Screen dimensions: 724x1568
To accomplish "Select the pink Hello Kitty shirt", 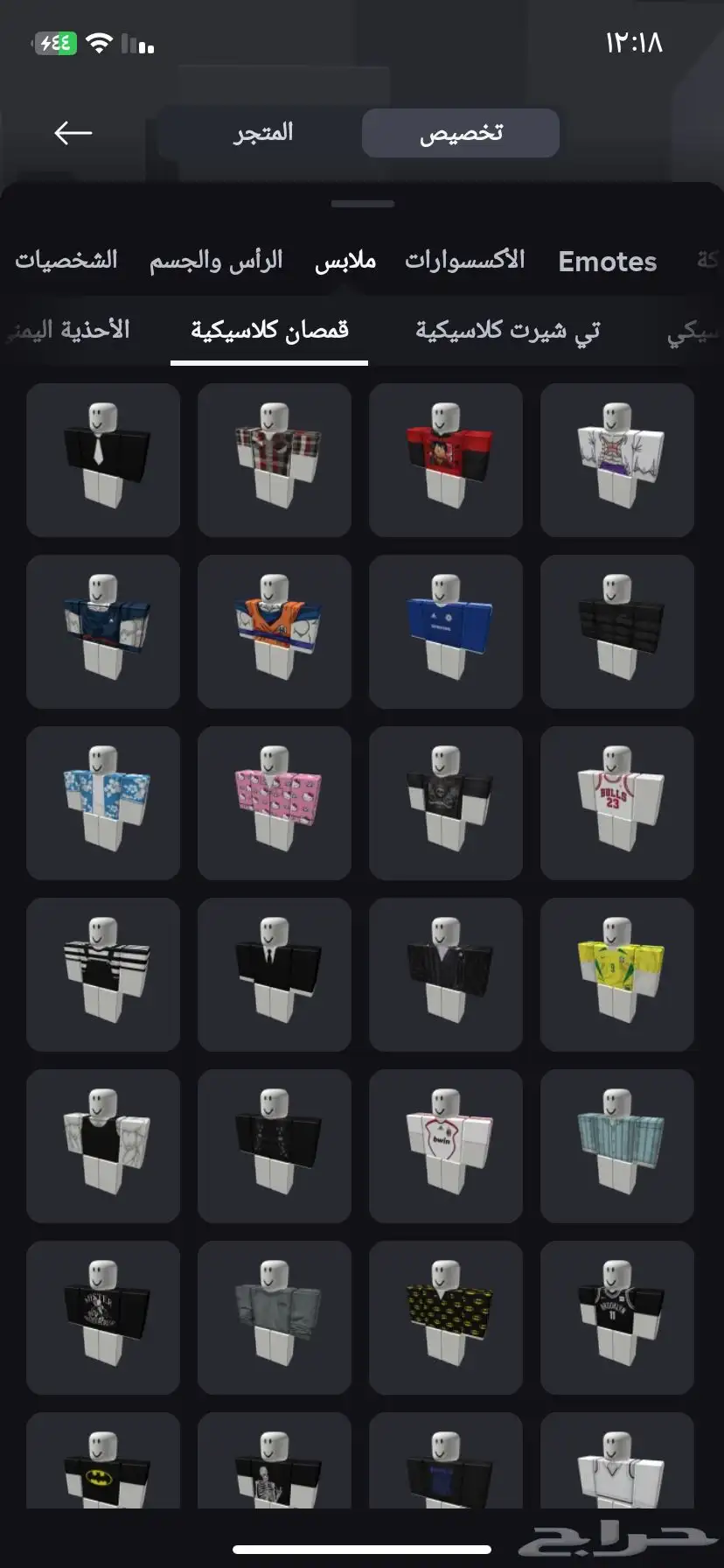I will point(275,803).
